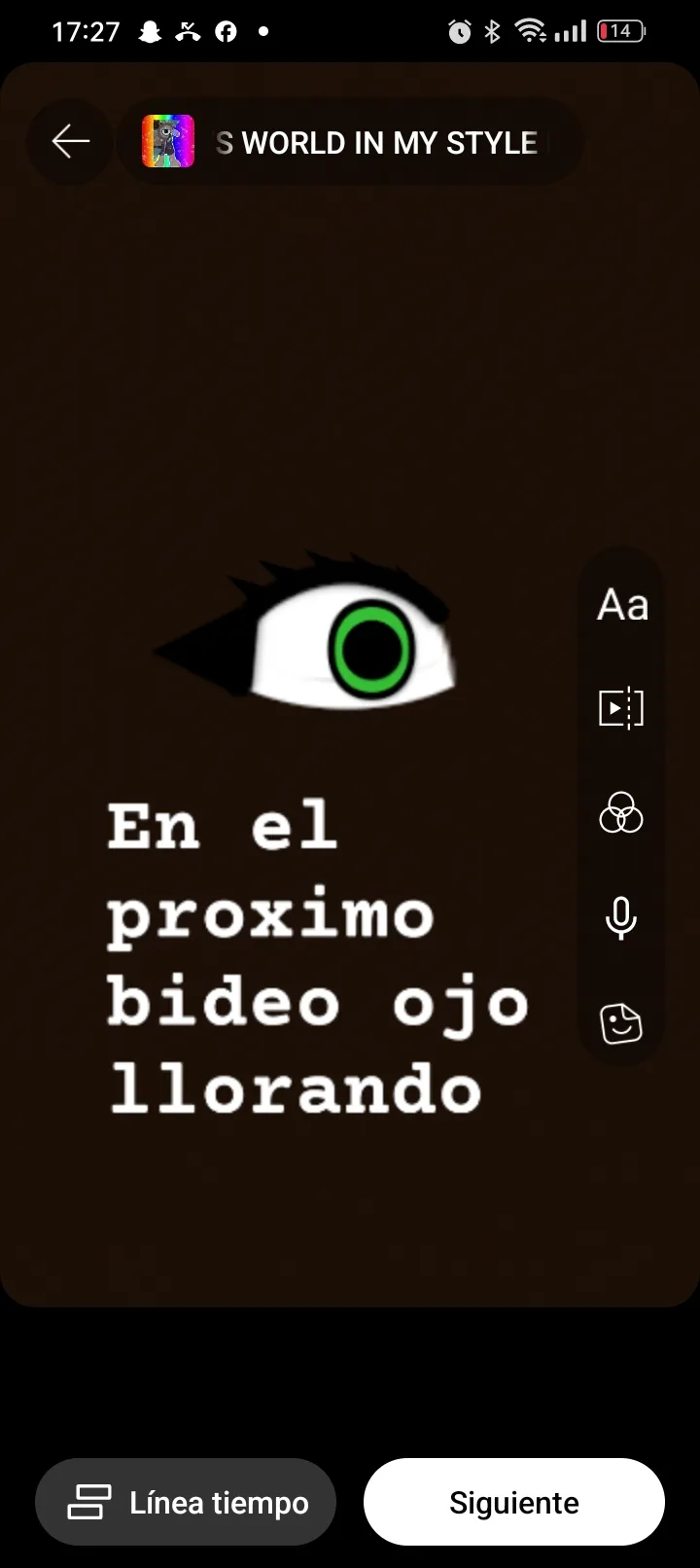Go back using the arrow button
700x1568 pixels.
tap(70, 142)
